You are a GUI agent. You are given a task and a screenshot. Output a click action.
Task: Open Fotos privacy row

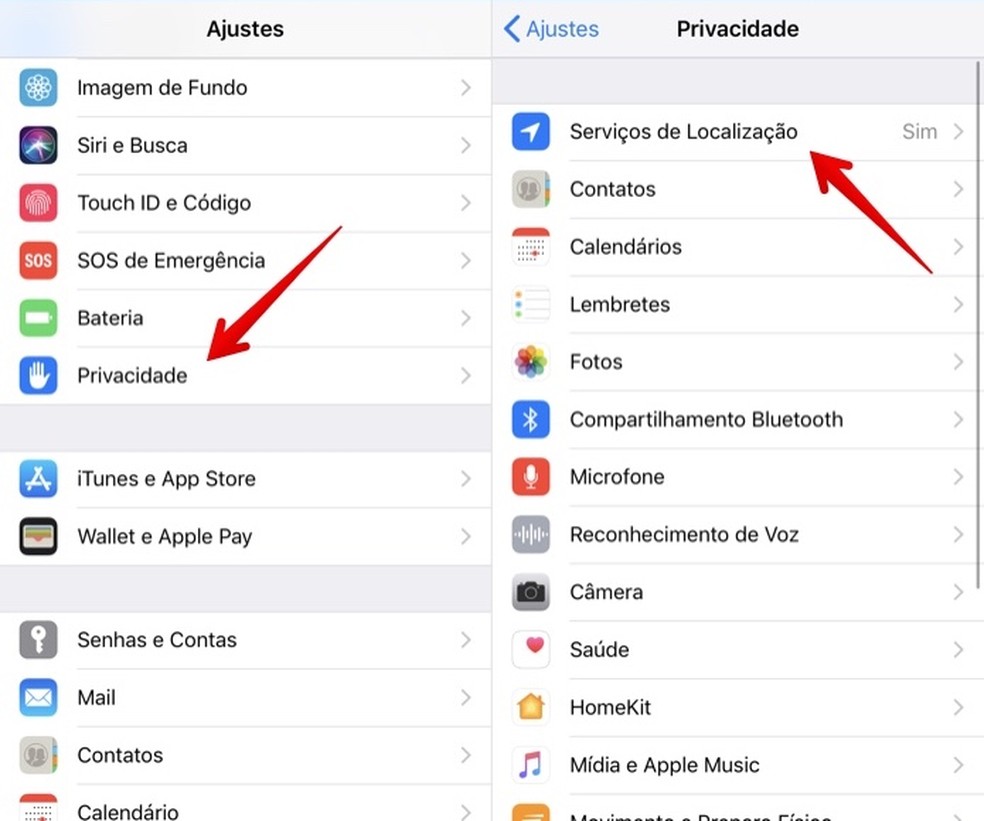[x=596, y=362]
